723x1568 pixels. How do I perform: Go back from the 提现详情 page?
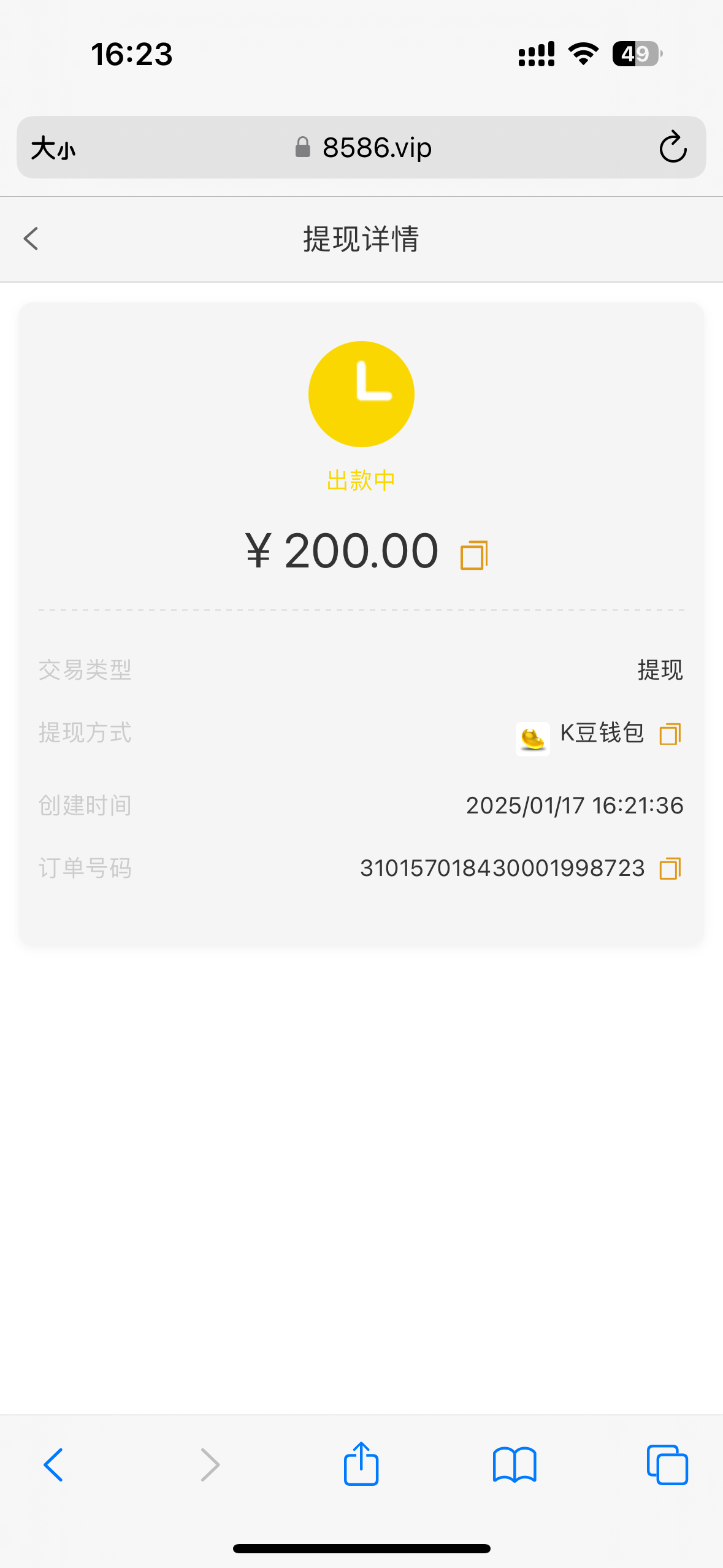[x=31, y=239]
